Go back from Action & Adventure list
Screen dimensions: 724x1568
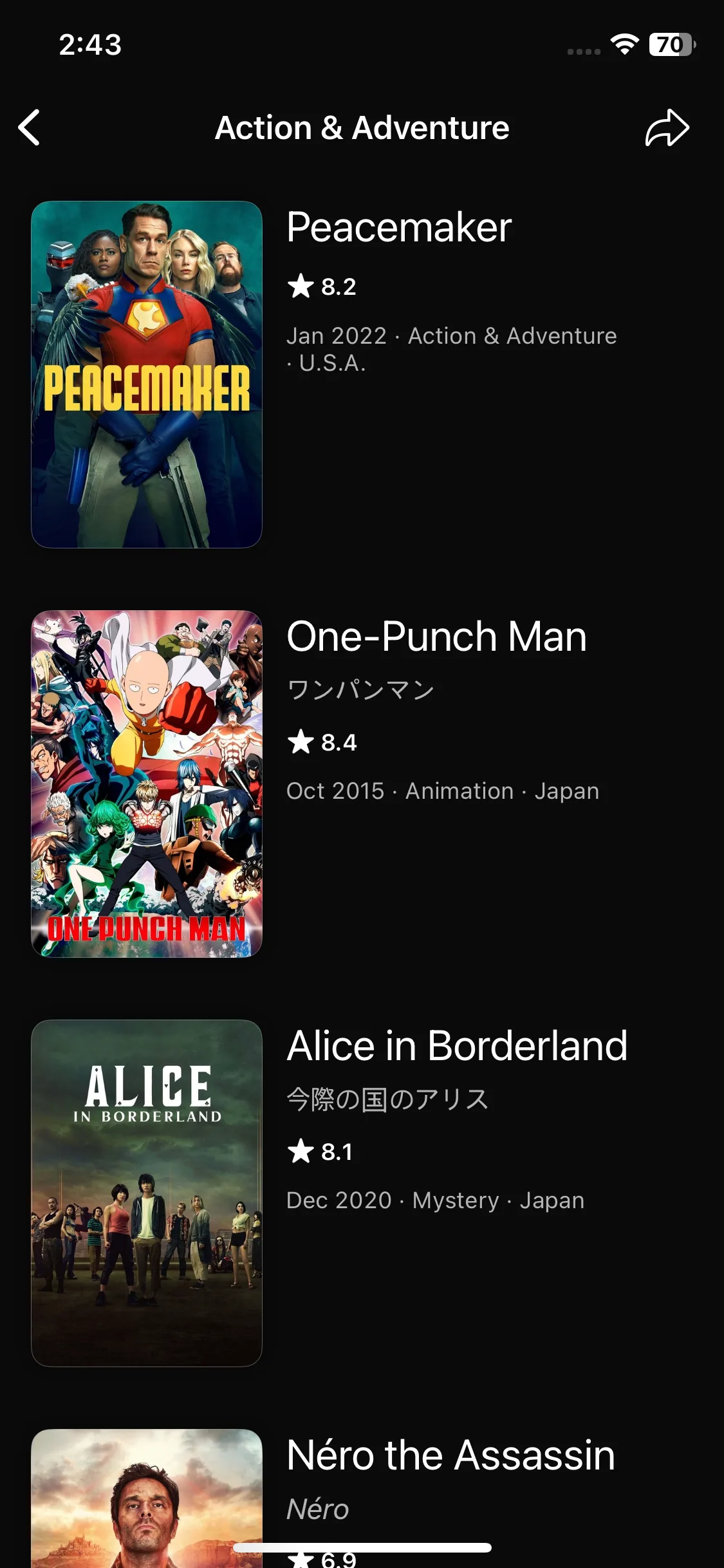(x=30, y=127)
